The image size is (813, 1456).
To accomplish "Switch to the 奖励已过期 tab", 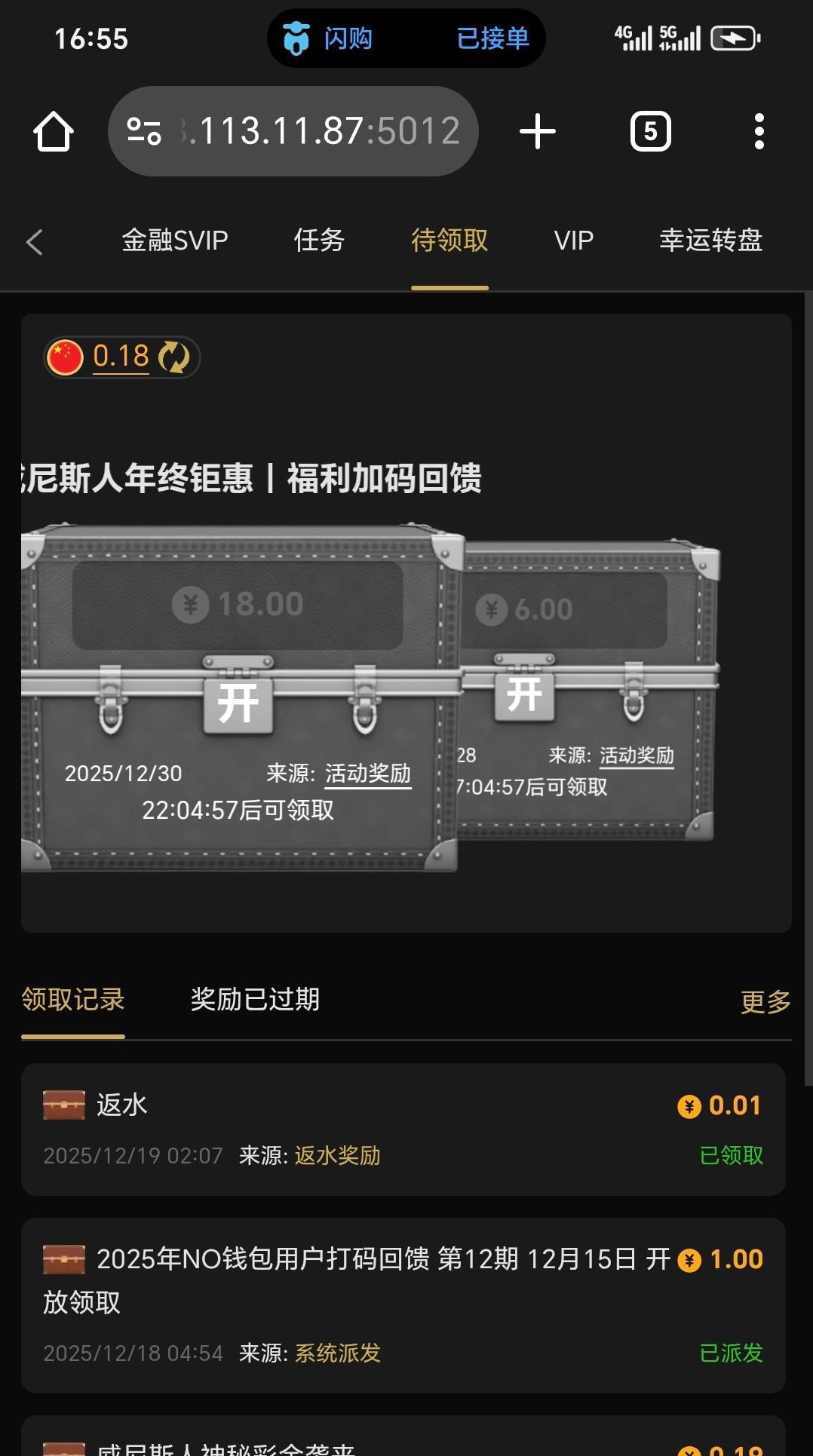I will pos(255,1000).
